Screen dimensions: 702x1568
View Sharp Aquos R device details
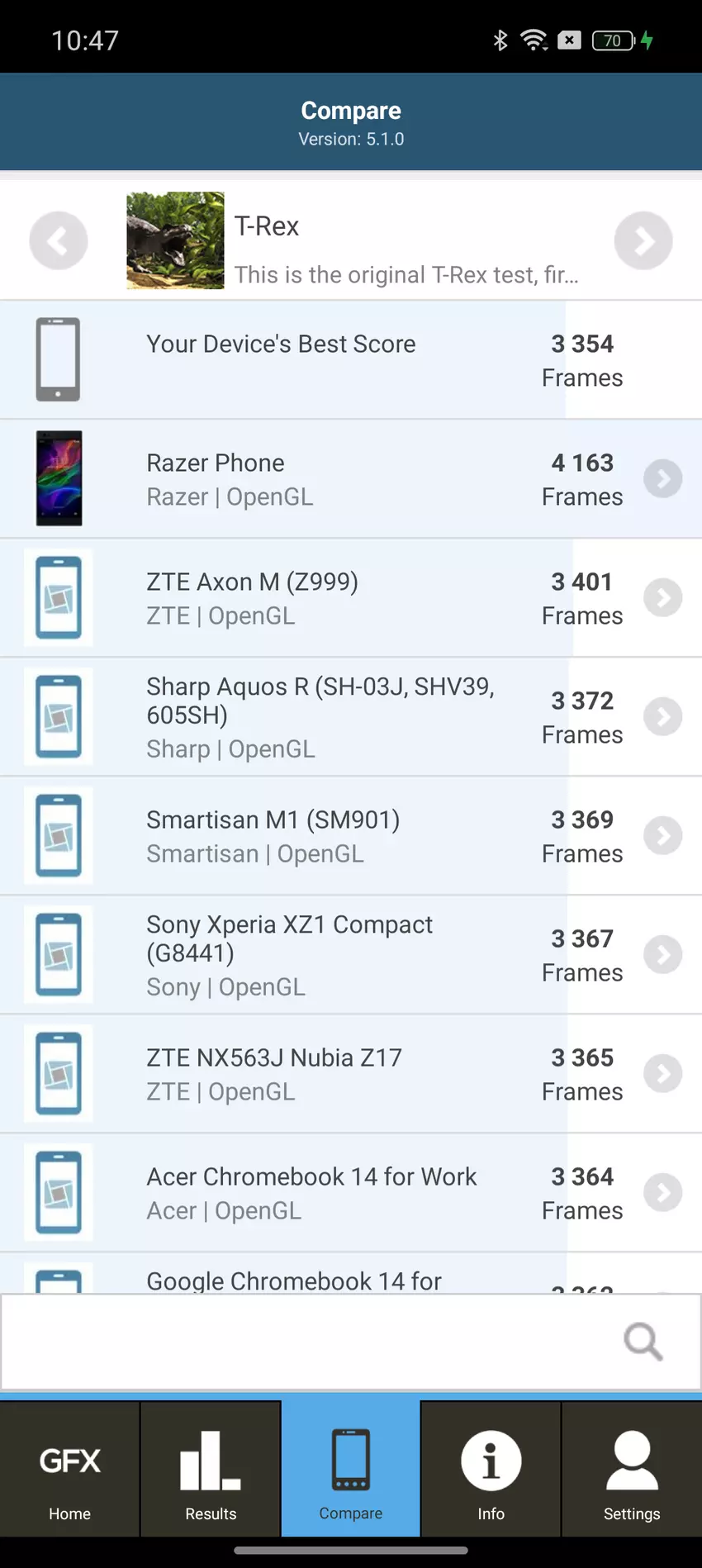pyautogui.click(x=662, y=716)
